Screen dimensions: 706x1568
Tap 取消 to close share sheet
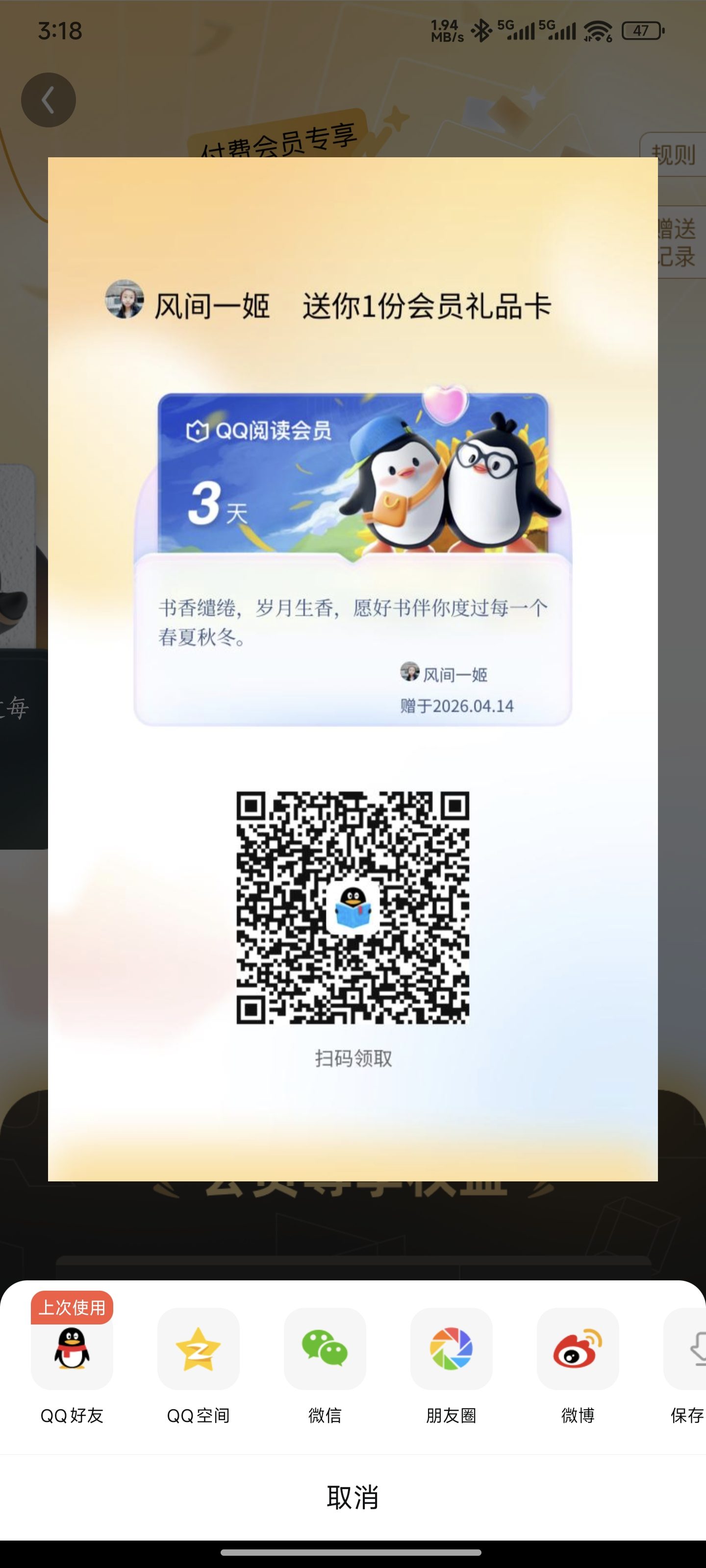coord(353,1497)
